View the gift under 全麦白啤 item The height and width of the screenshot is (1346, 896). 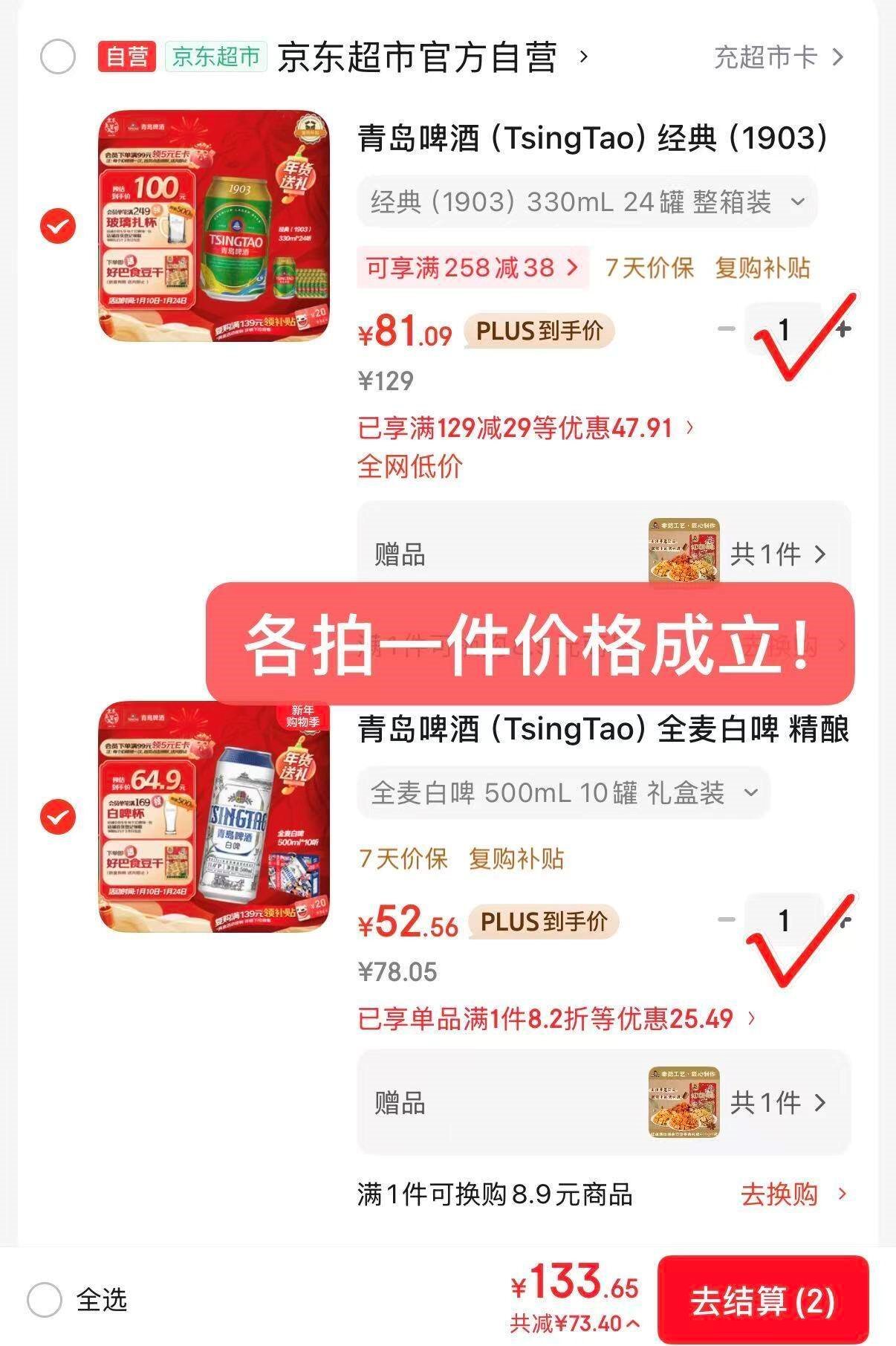777,1103
